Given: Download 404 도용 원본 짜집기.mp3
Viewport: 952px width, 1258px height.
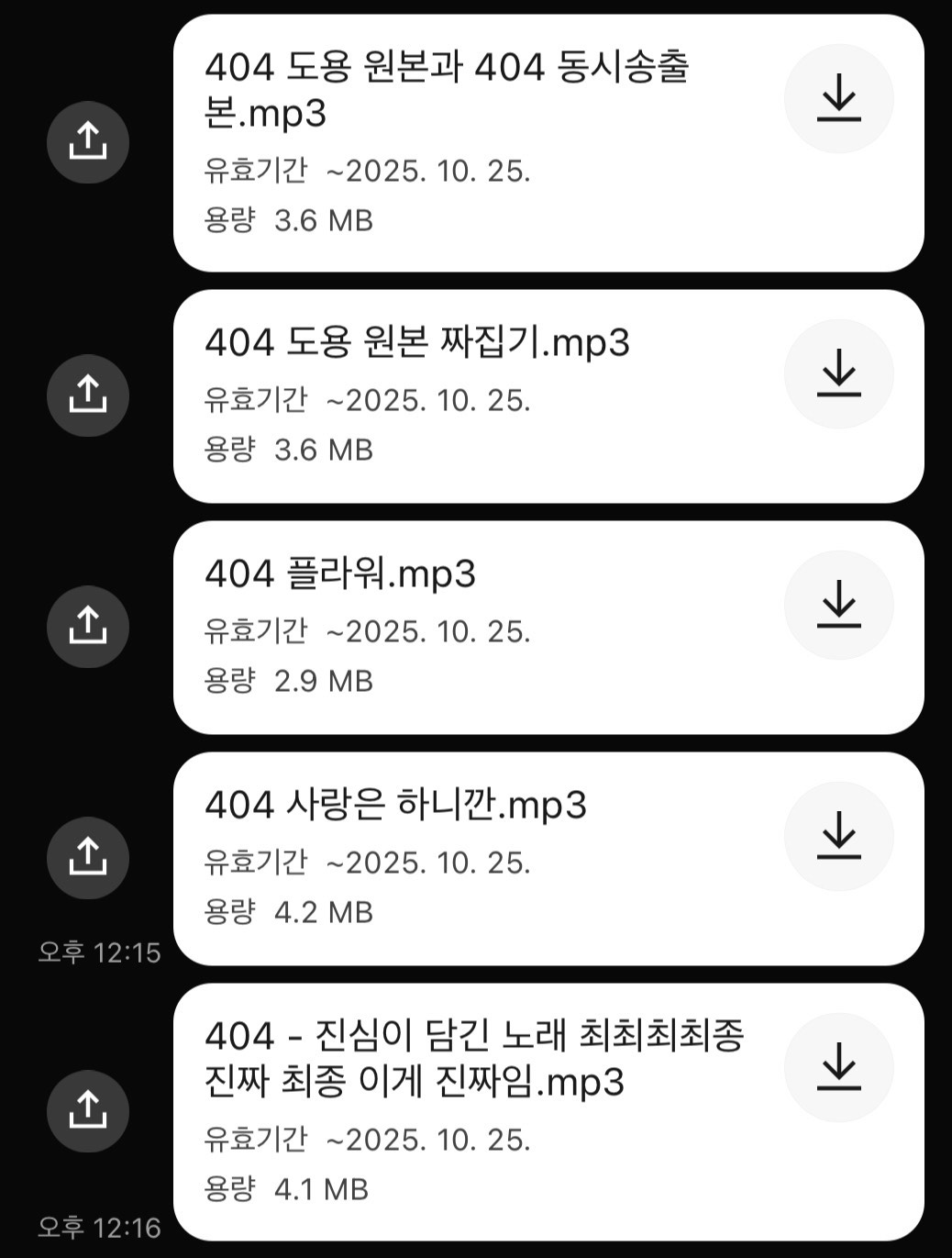Looking at the screenshot, I should point(838,373).
